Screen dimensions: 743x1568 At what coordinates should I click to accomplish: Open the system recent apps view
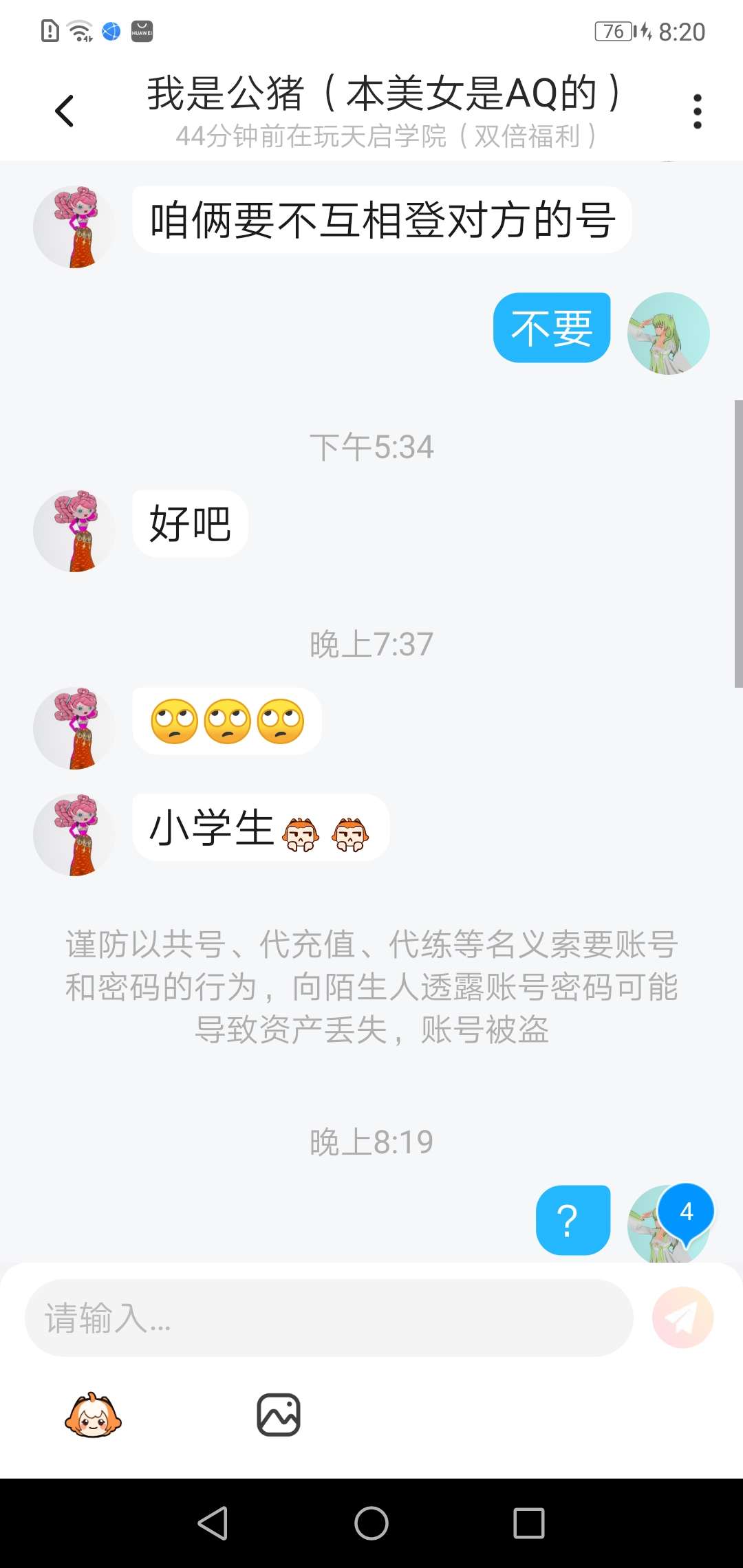click(x=529, y=1523)
